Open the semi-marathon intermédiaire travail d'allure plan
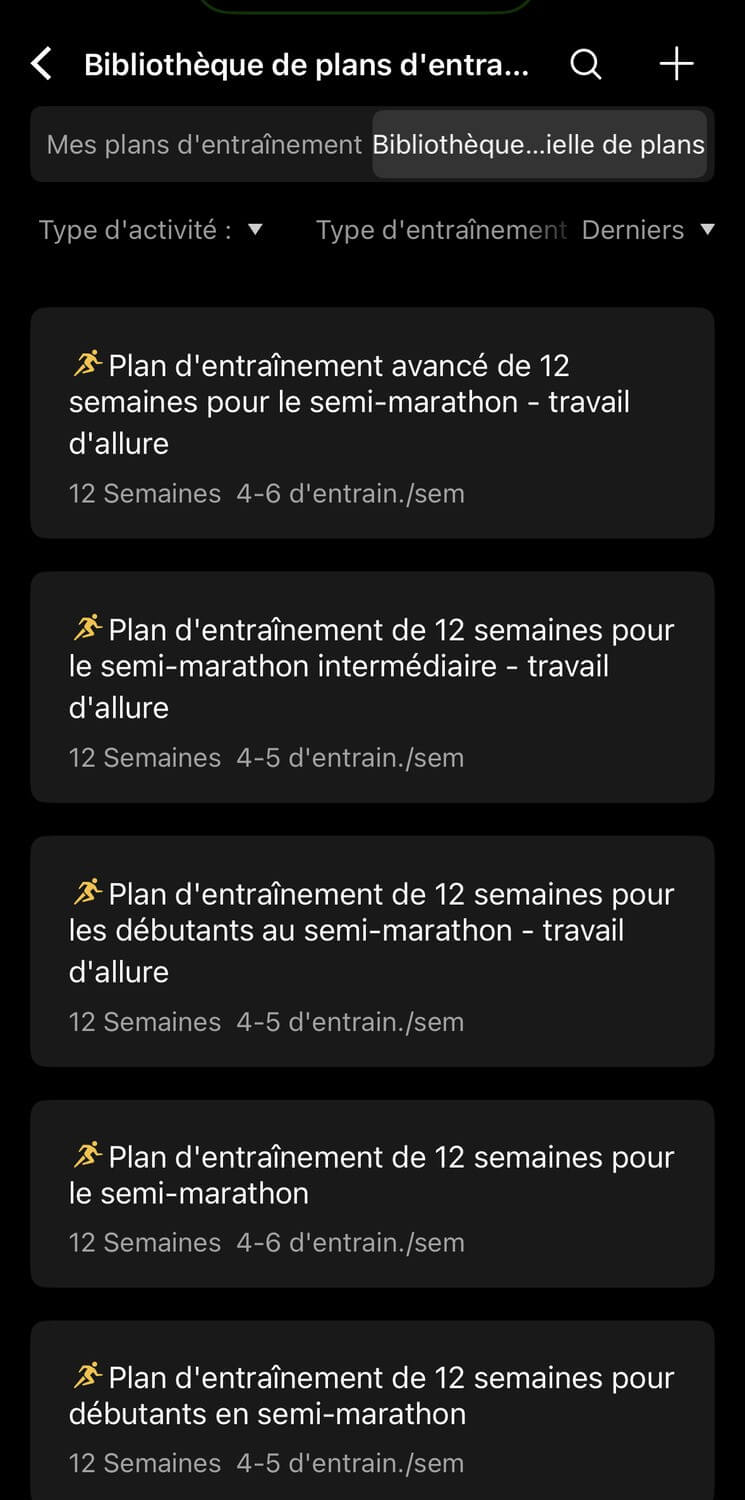Screen dimensions: 745x1500 372,687
